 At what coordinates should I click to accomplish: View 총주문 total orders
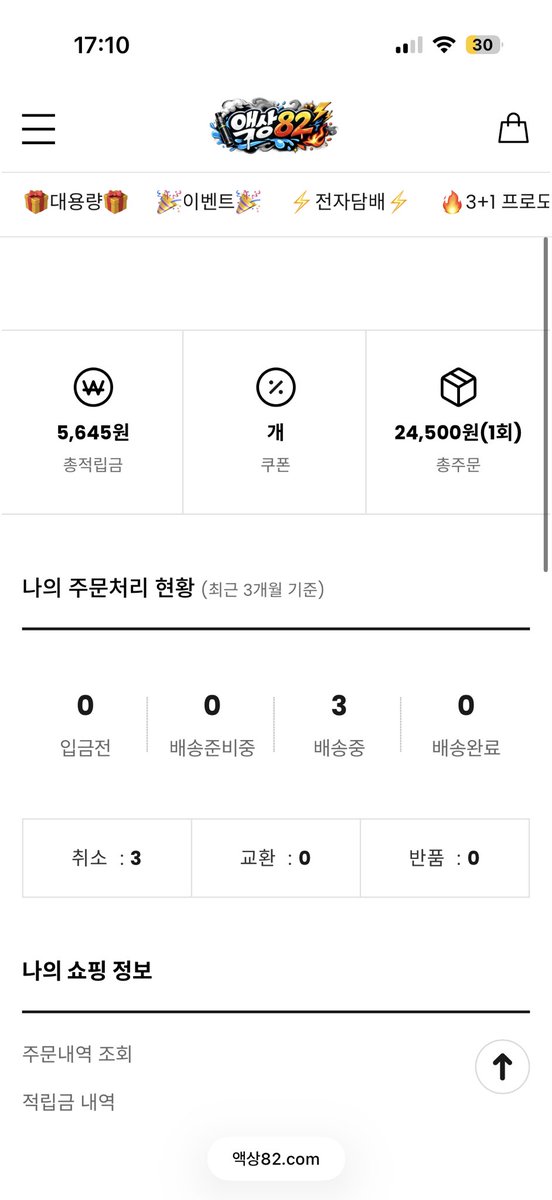(x=459, y=422)
